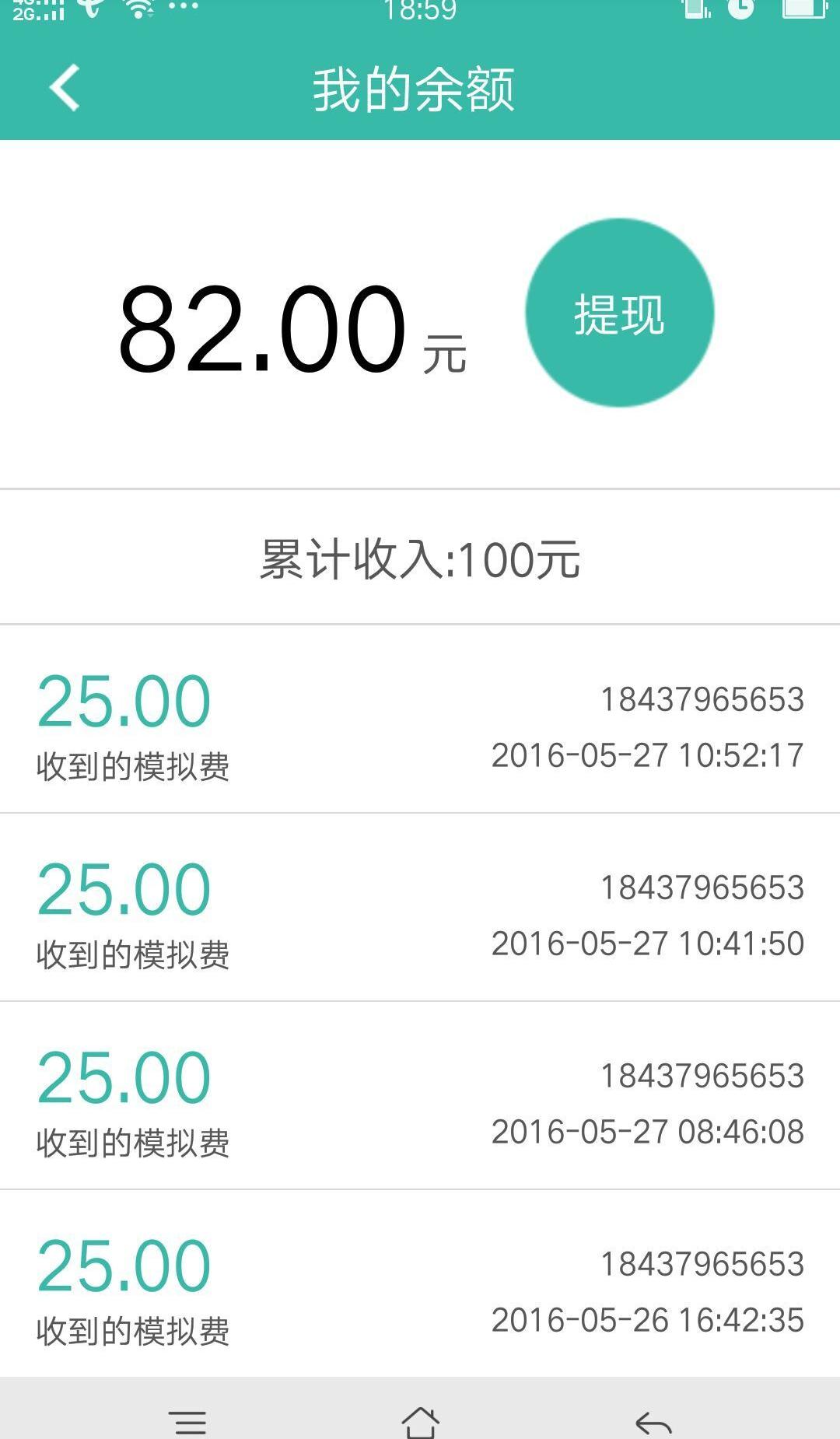Open the system recent apps menu
The width and height of the screenshot is (840, 1439).
pos(187,1422)
